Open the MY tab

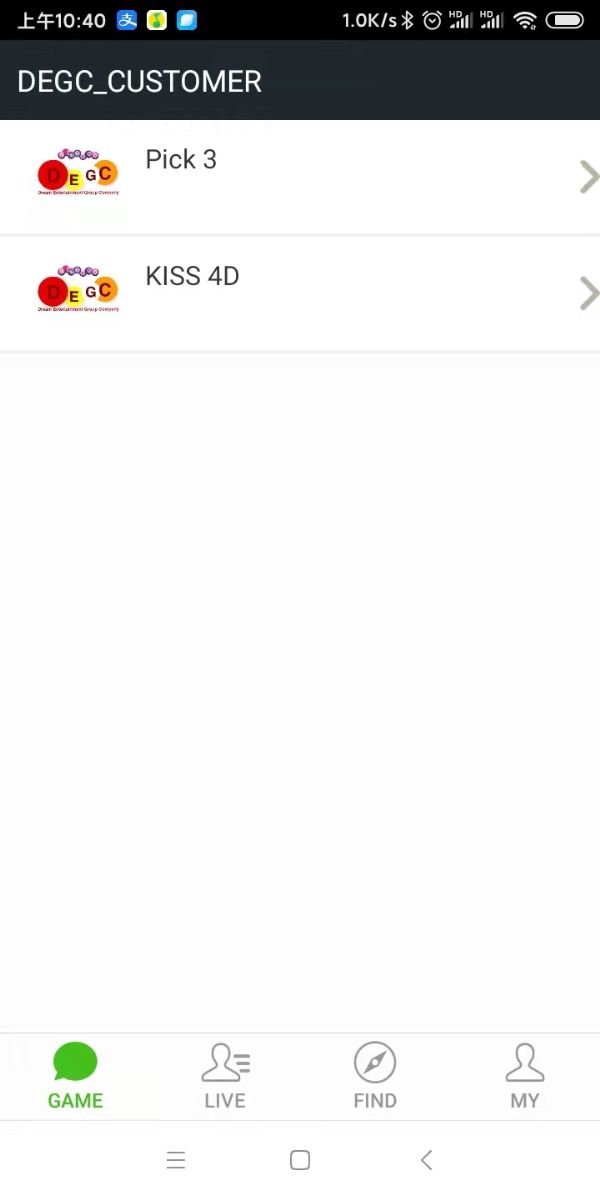tap(525, 1077)
